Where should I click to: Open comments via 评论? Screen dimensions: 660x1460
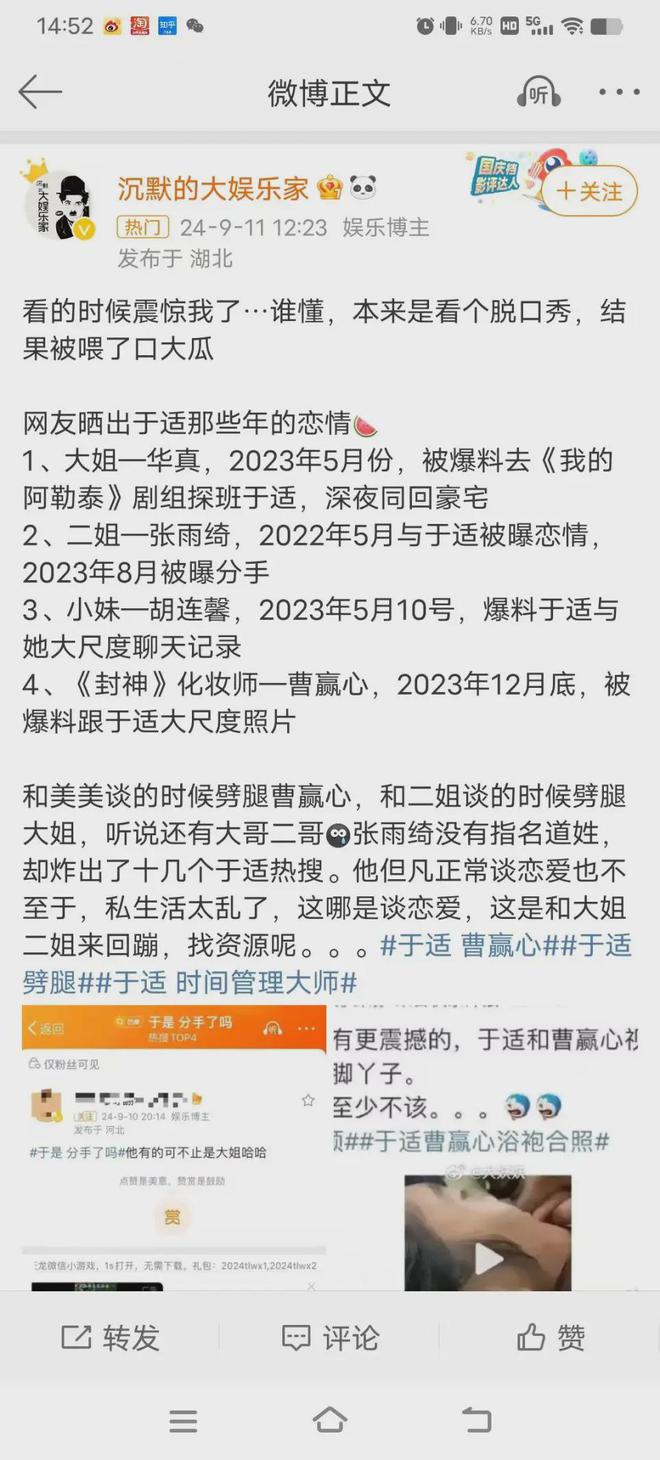point(330,1337)
